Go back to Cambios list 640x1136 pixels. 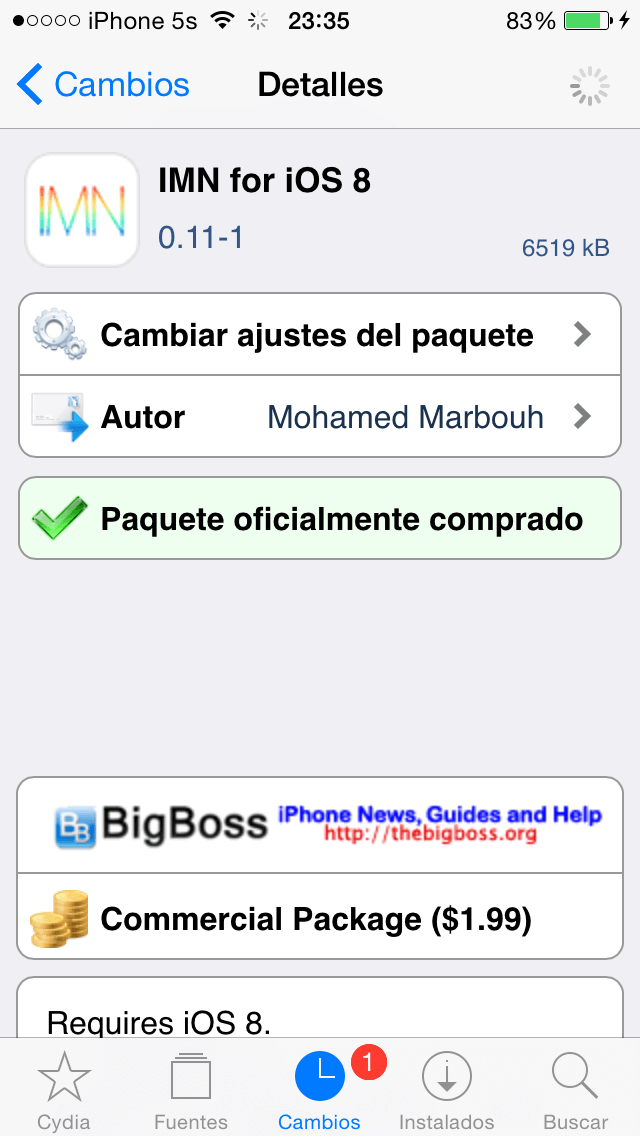103,85
